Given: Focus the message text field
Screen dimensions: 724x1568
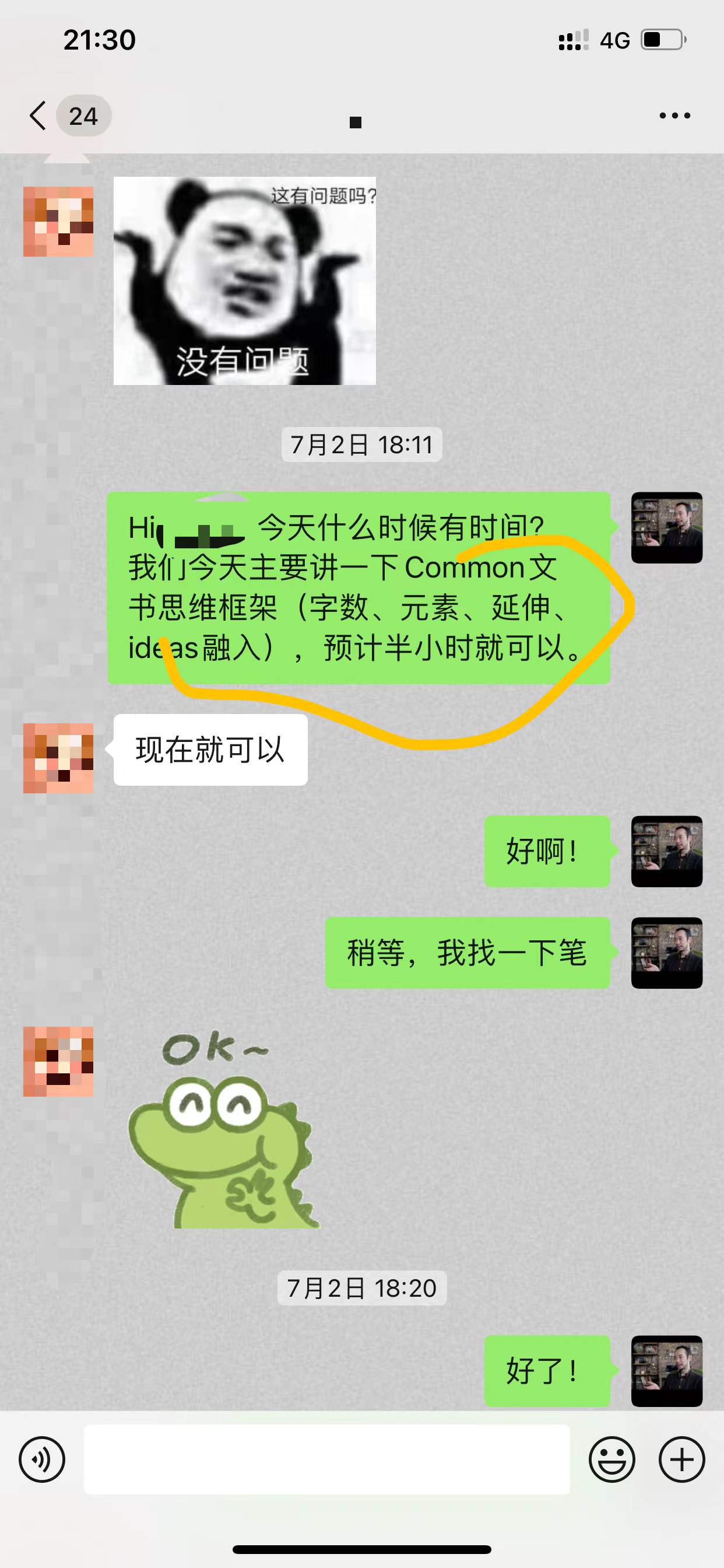Looking at the screenshot, I should click(326, 1459).
